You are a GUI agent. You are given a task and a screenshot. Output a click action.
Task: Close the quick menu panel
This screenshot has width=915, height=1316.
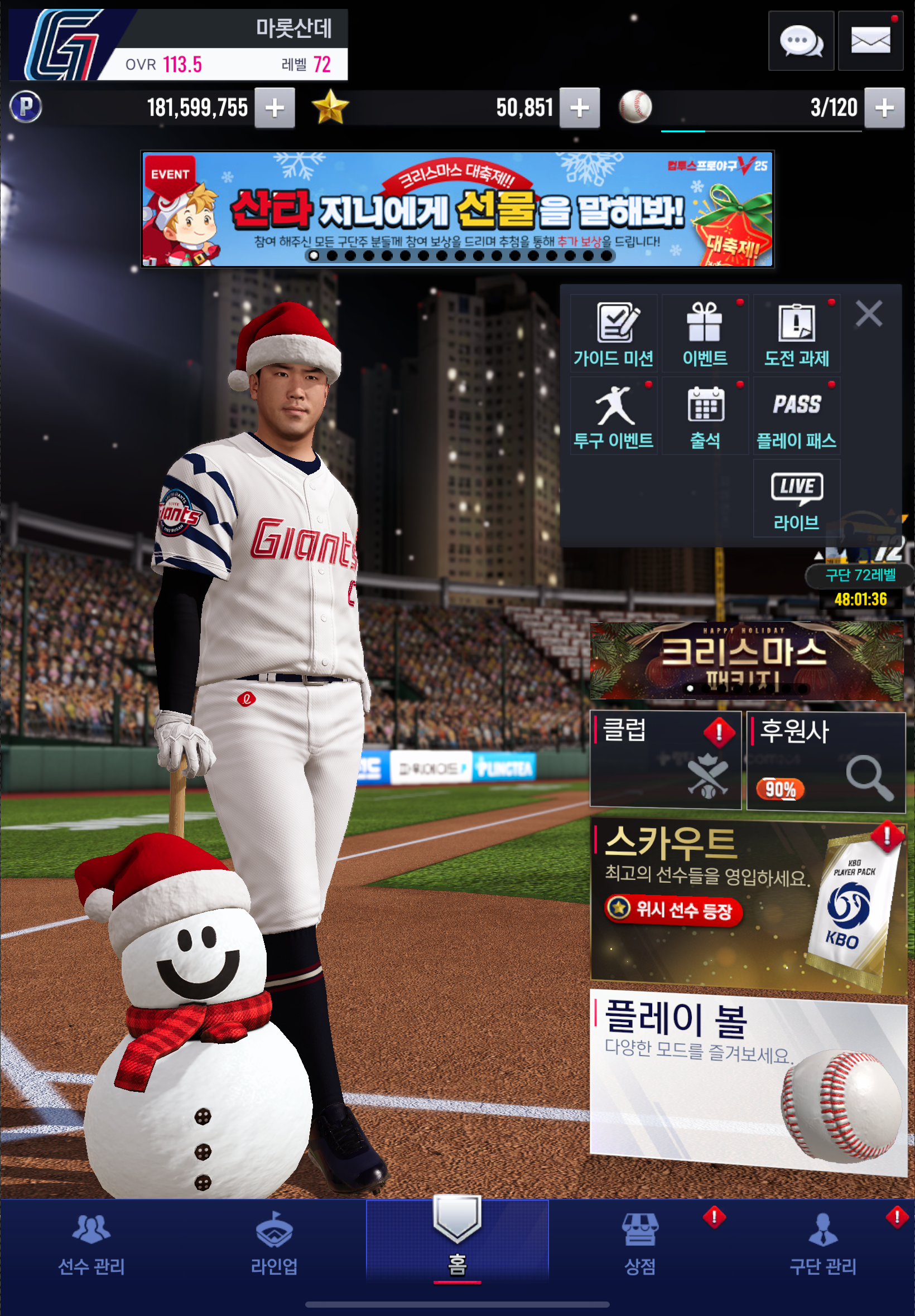tap(869, 314)
